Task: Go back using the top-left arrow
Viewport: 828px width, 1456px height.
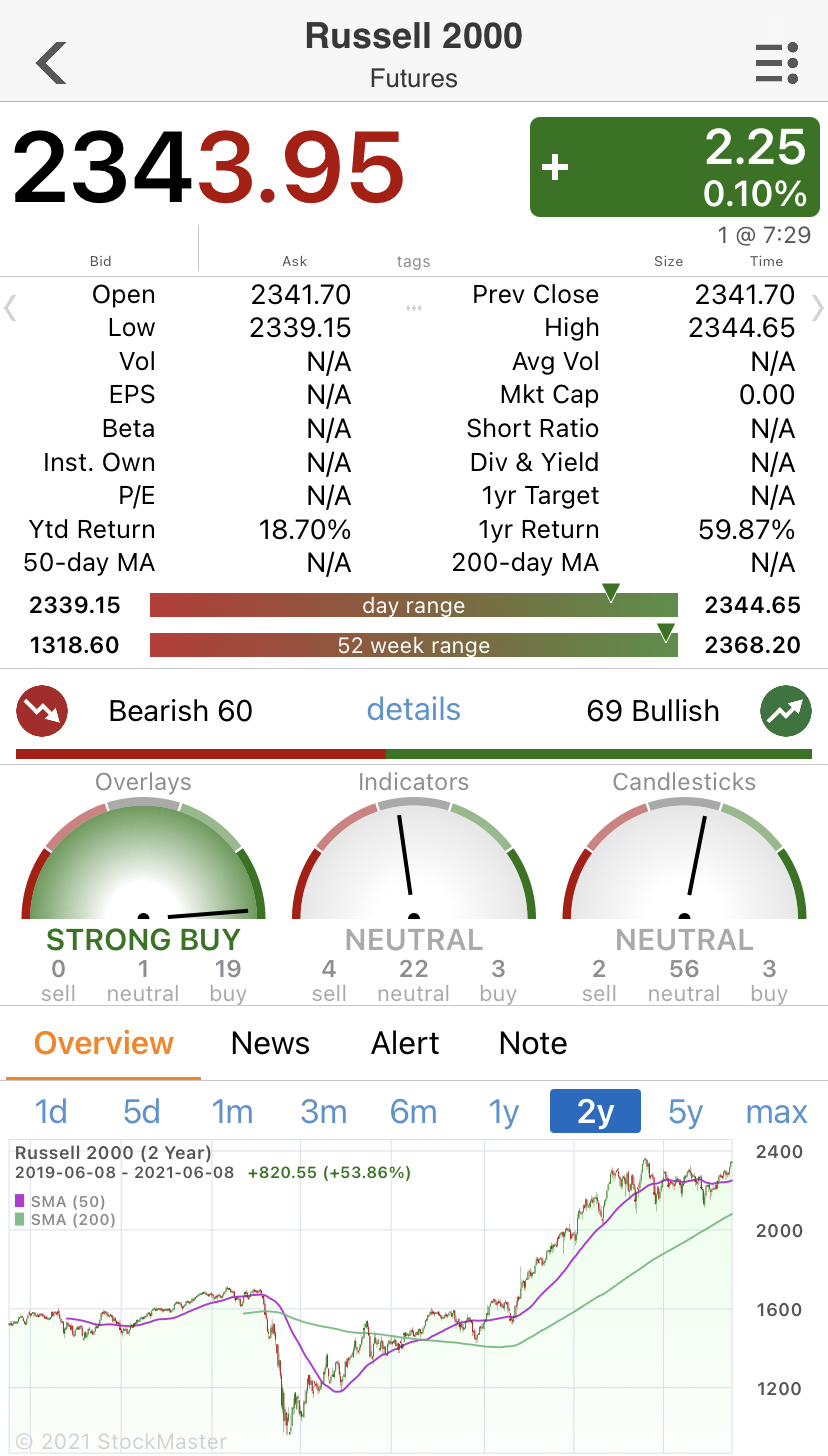Action: 51,63
